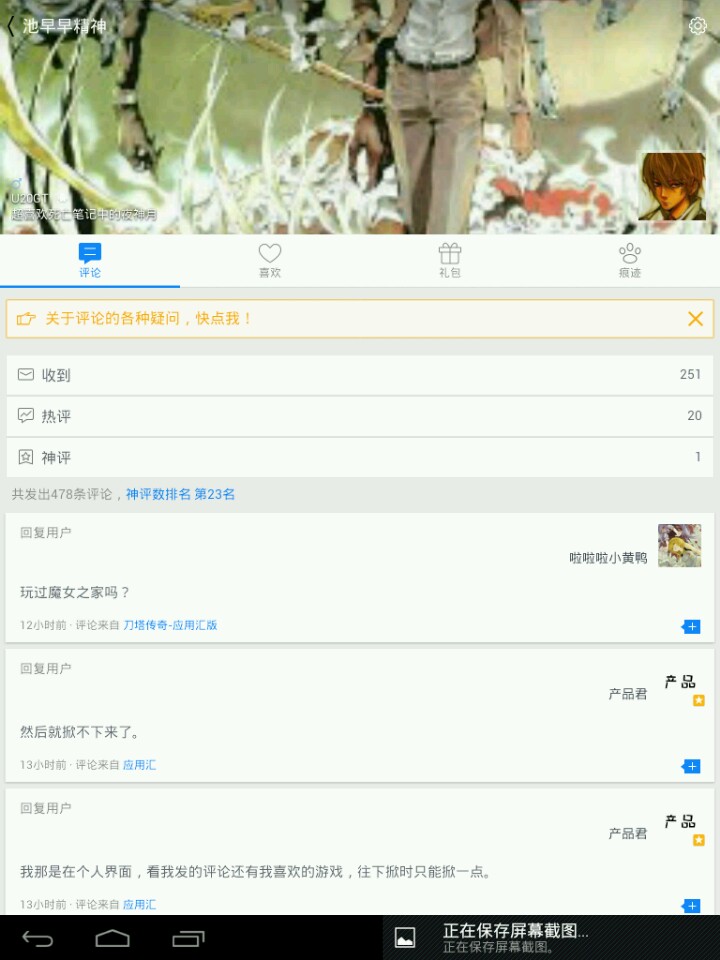Image resolution: width=720 pixels, height=960 pixels.
Task: Open the 热评 row
Action: tap(360, 416)
